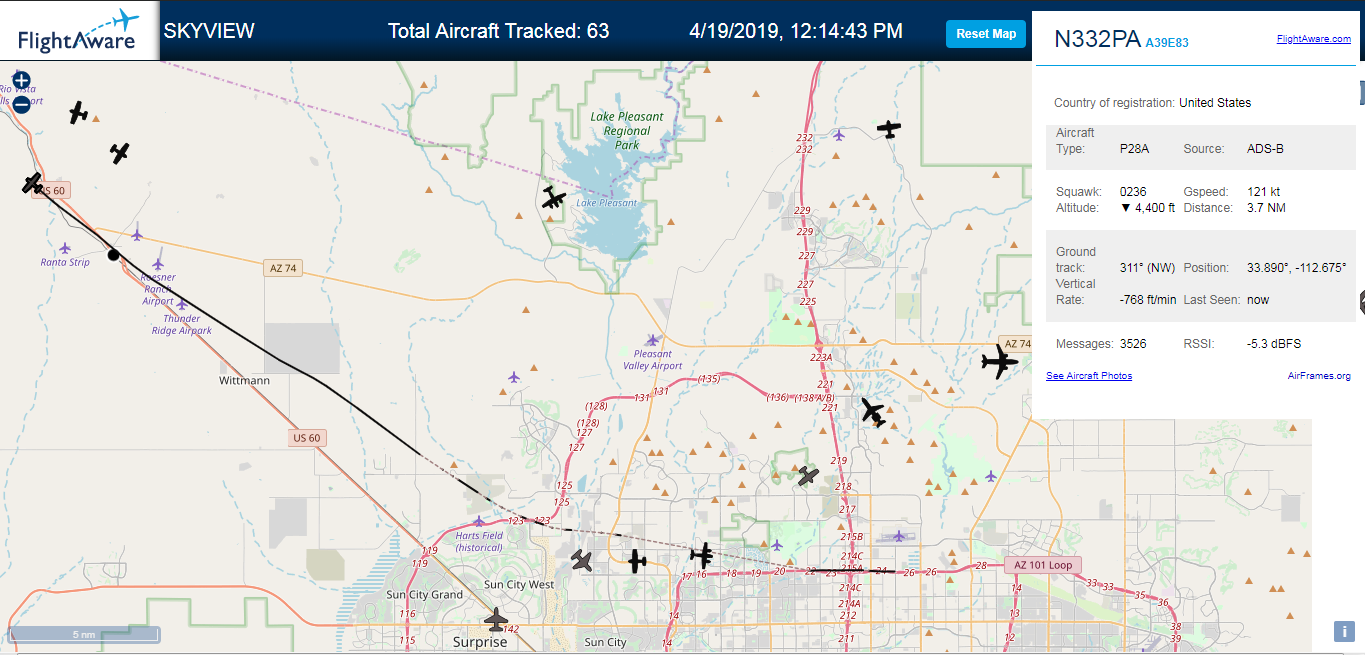
Task: Select the large aircraft near AZ 74 east
Action: coord(999,361)
